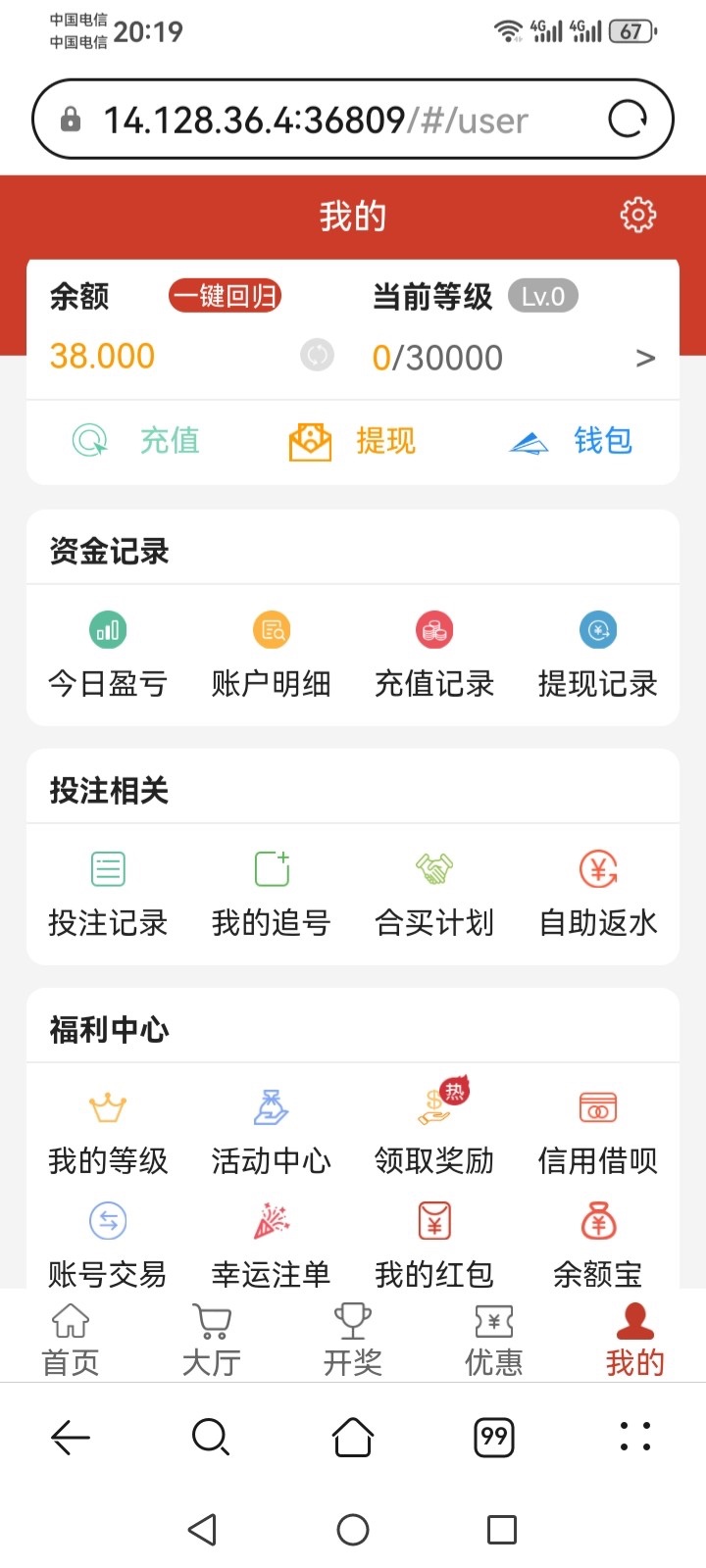View 今日盈亏 profit-loss report

[x=108, y=652]
